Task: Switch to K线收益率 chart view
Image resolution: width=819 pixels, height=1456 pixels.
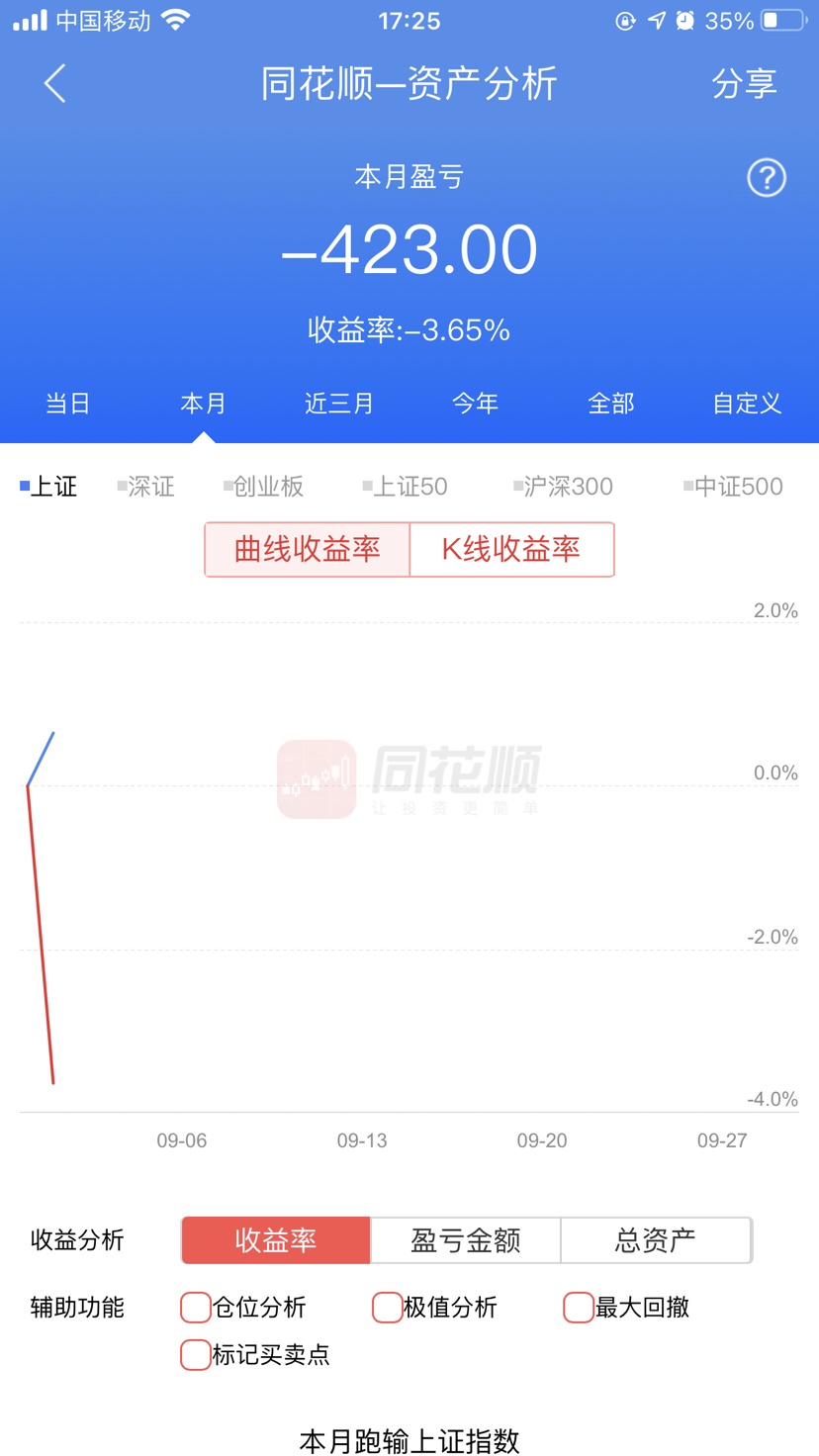Action: [x=511, y=549]
